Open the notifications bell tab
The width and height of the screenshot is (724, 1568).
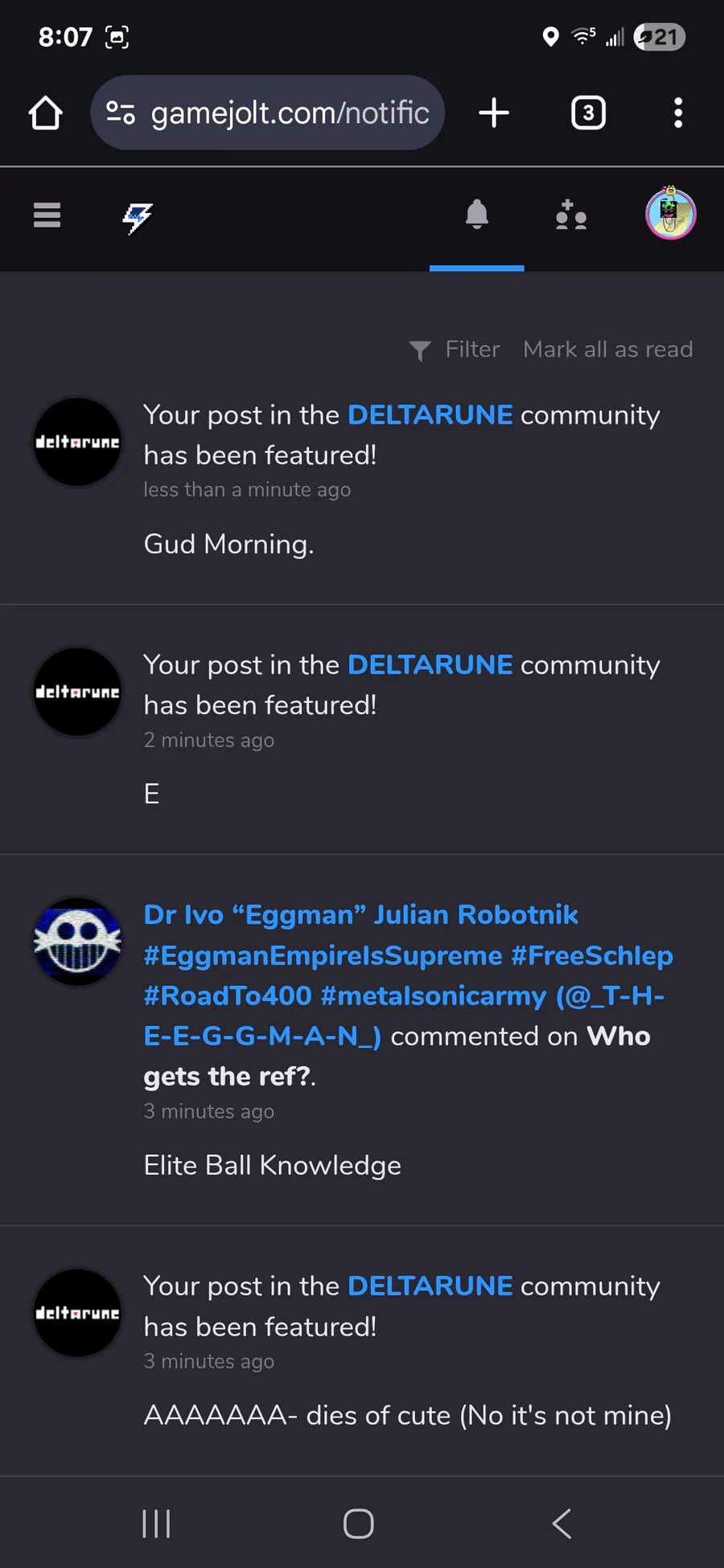(477, 215)
